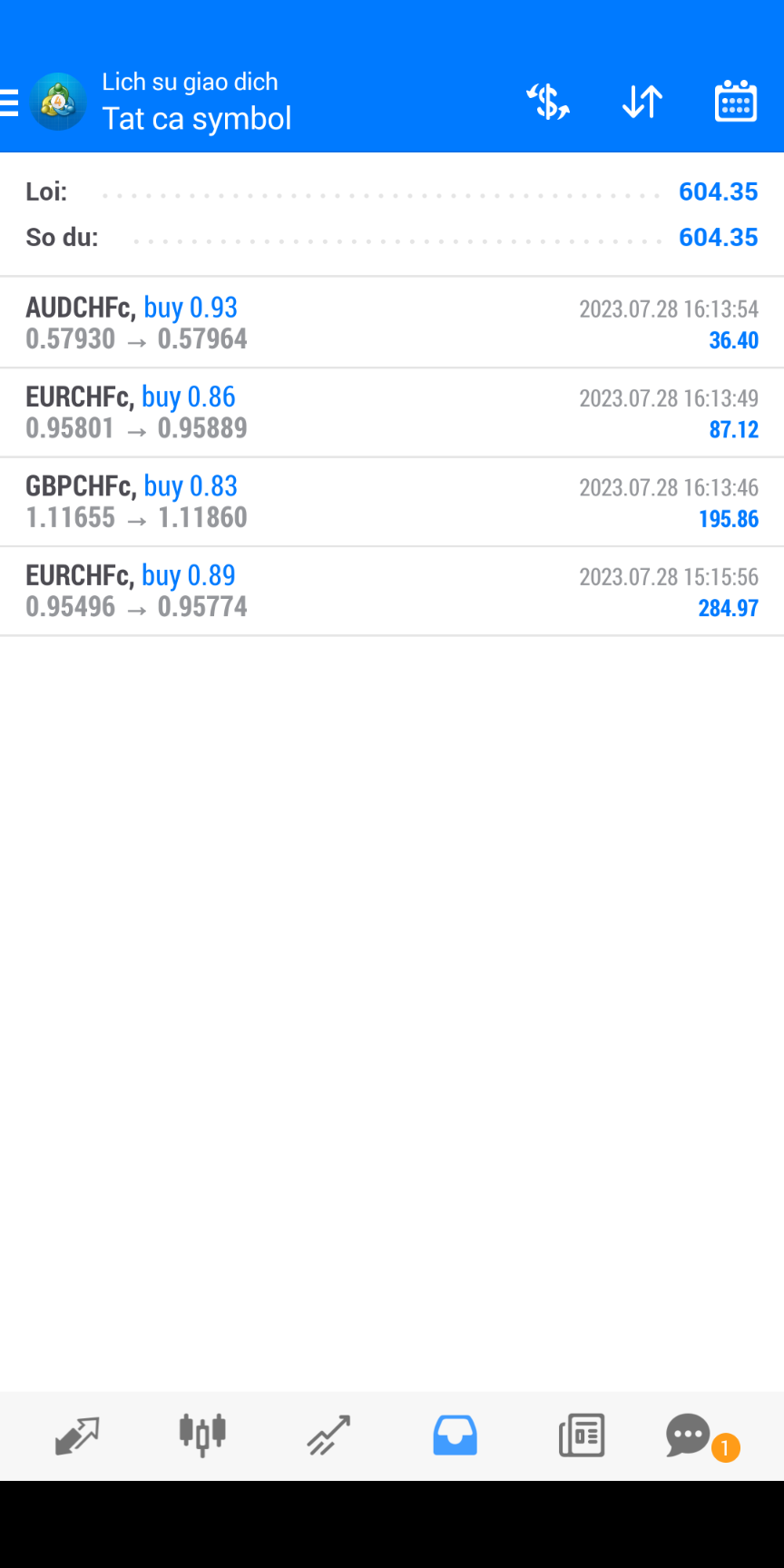Viewport: 784px width, 1568px height.
Task: Switch to the News tab
Action: coord(581,1436)
